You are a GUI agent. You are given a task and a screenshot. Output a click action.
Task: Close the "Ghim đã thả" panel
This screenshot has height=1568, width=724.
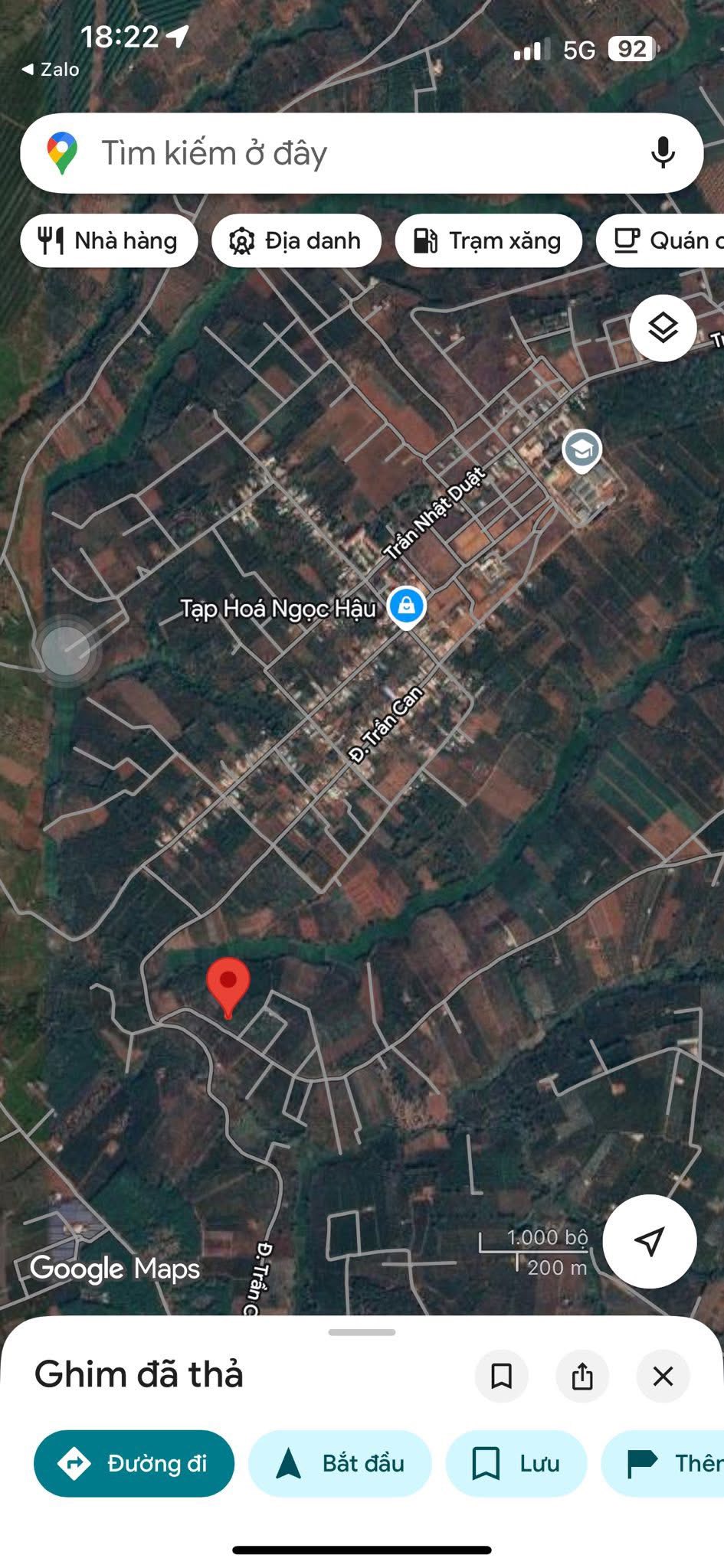[x=663, y=1376]
